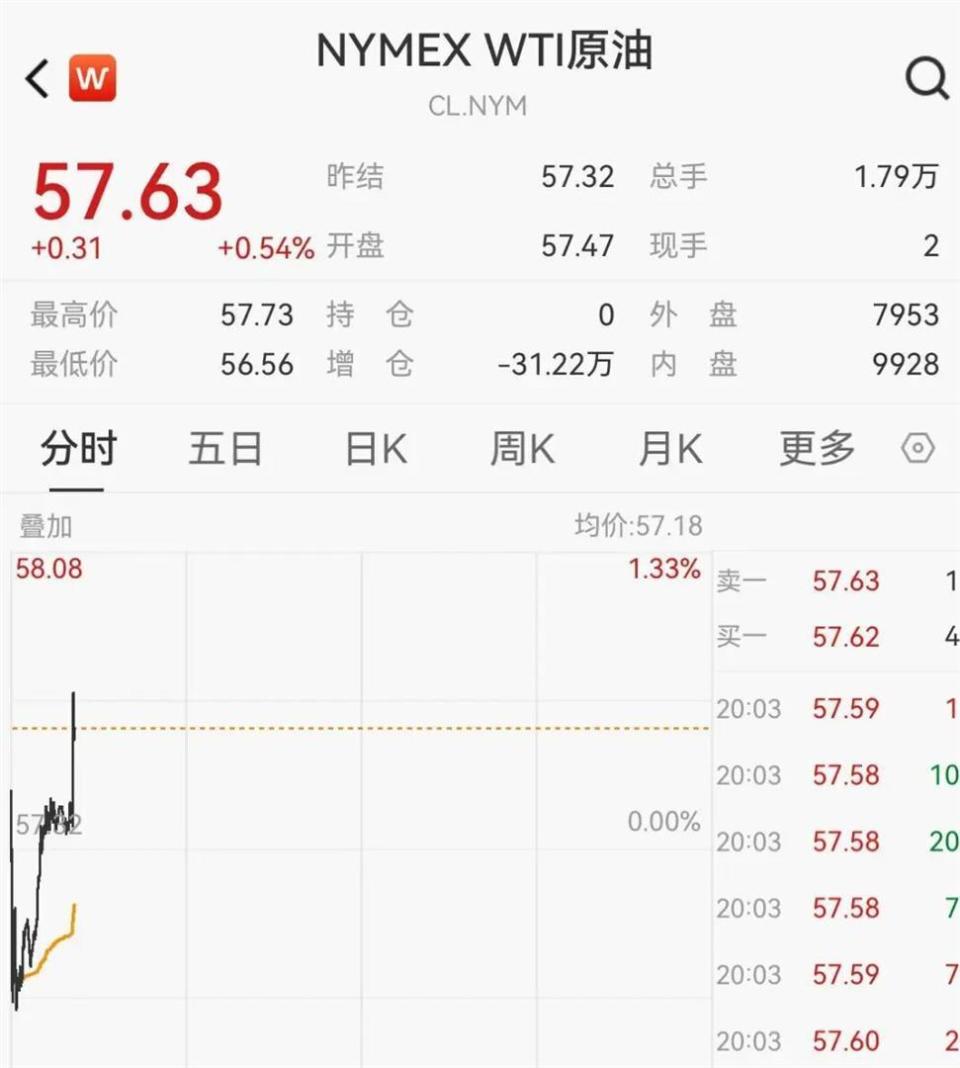The height and width of the screenshot is (1068, 960).
Task: Go back using the back arrow
Action: tap(36, 77)
